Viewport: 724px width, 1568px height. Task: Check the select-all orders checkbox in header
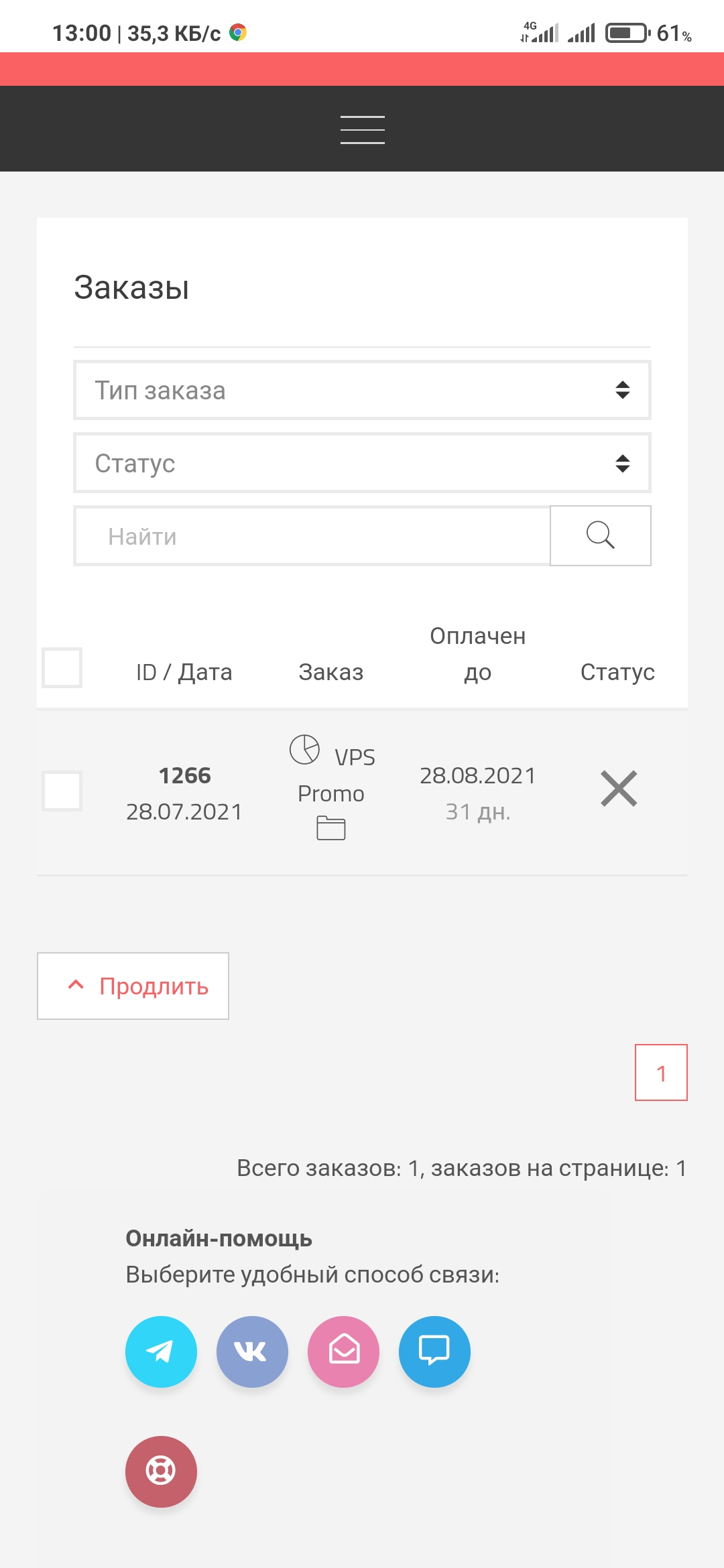[x=62, y=667]
